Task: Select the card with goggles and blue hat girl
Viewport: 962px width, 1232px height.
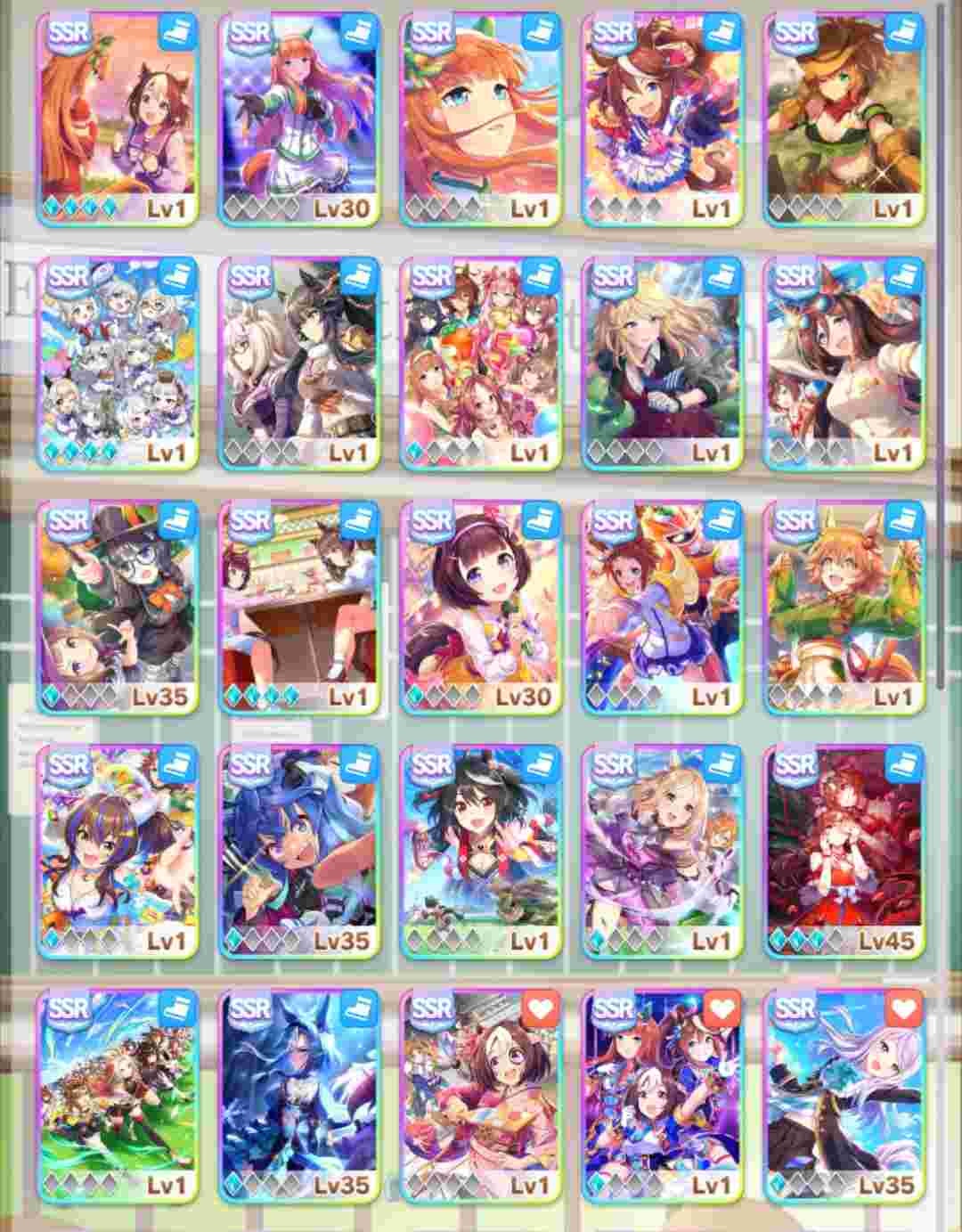Action: tap(844, 363)
